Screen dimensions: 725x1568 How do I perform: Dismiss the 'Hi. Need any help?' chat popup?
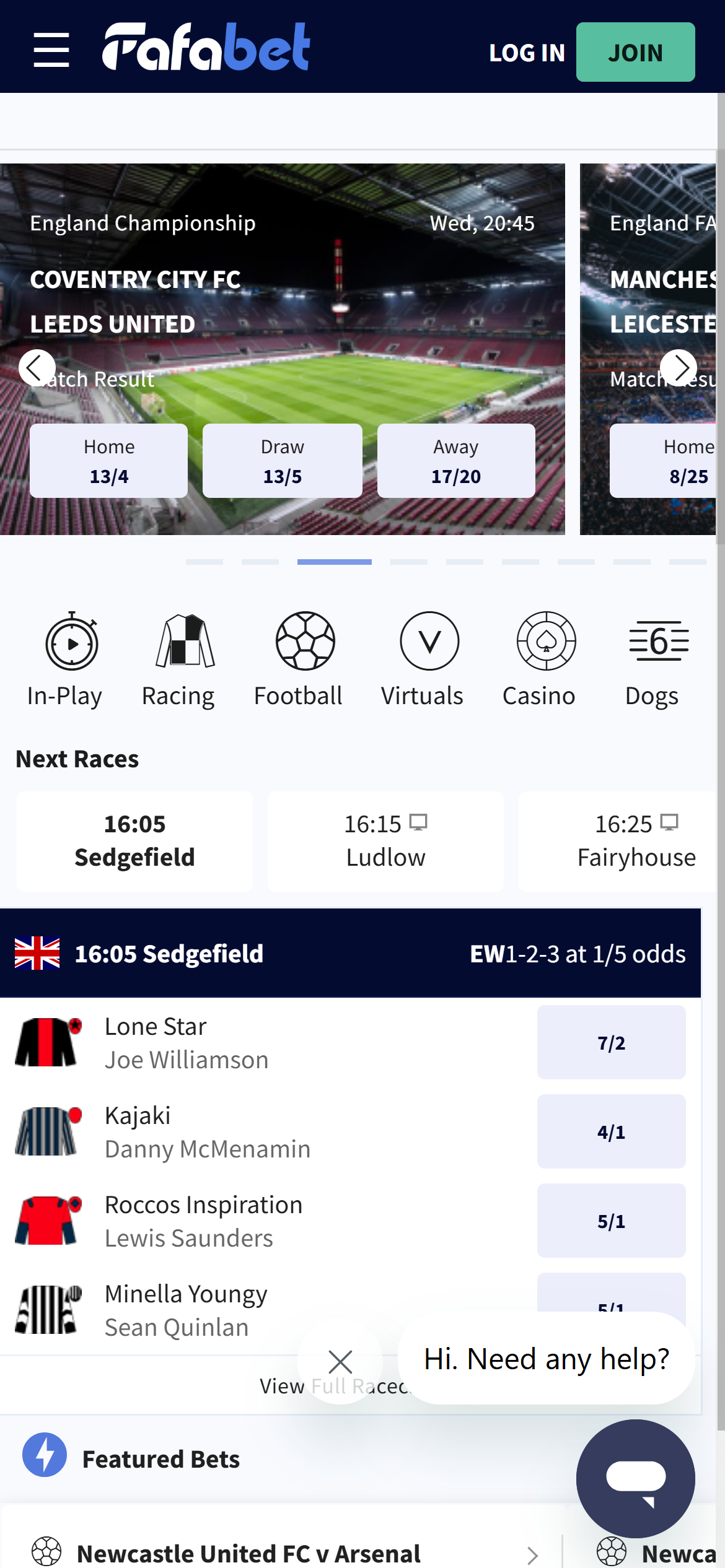(x=340, y=1362)
